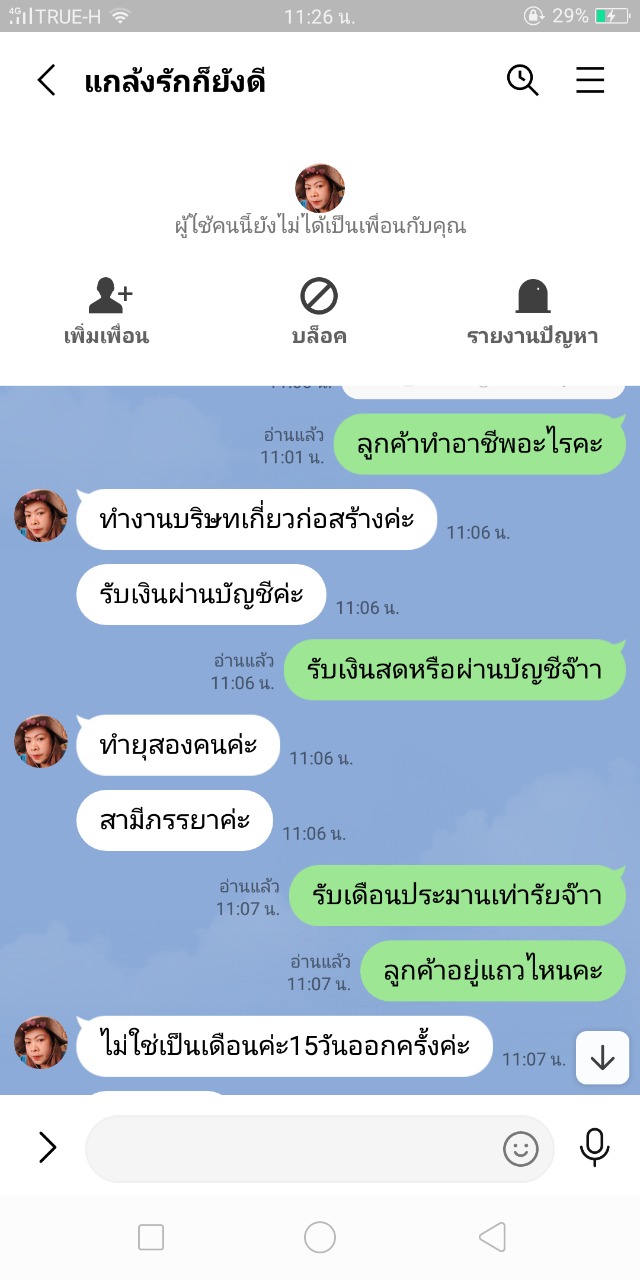The height and width of the screenshot is (1280, 640).
Task: Open the system recent apps button
Action: [151, 1238]
